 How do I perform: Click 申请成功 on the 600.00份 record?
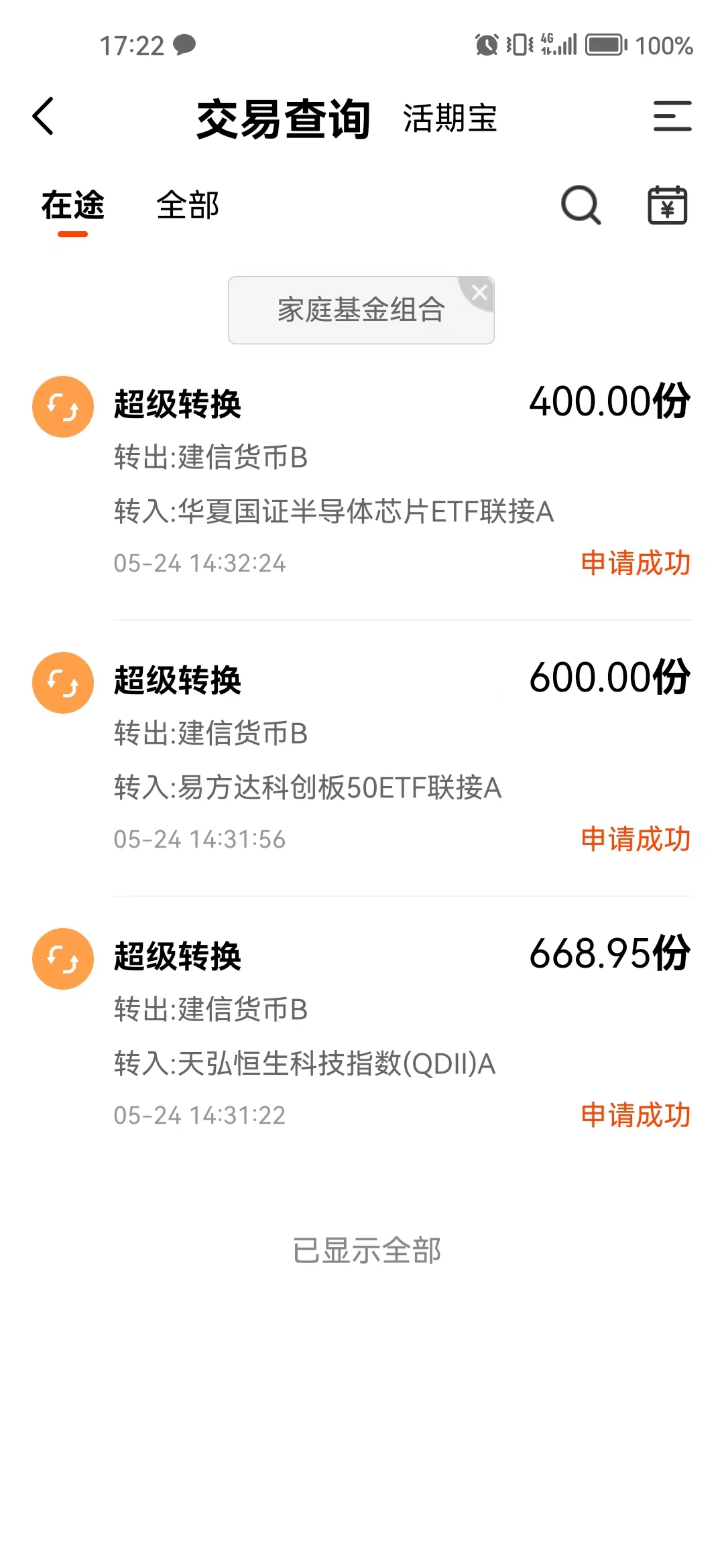[636, 838]
